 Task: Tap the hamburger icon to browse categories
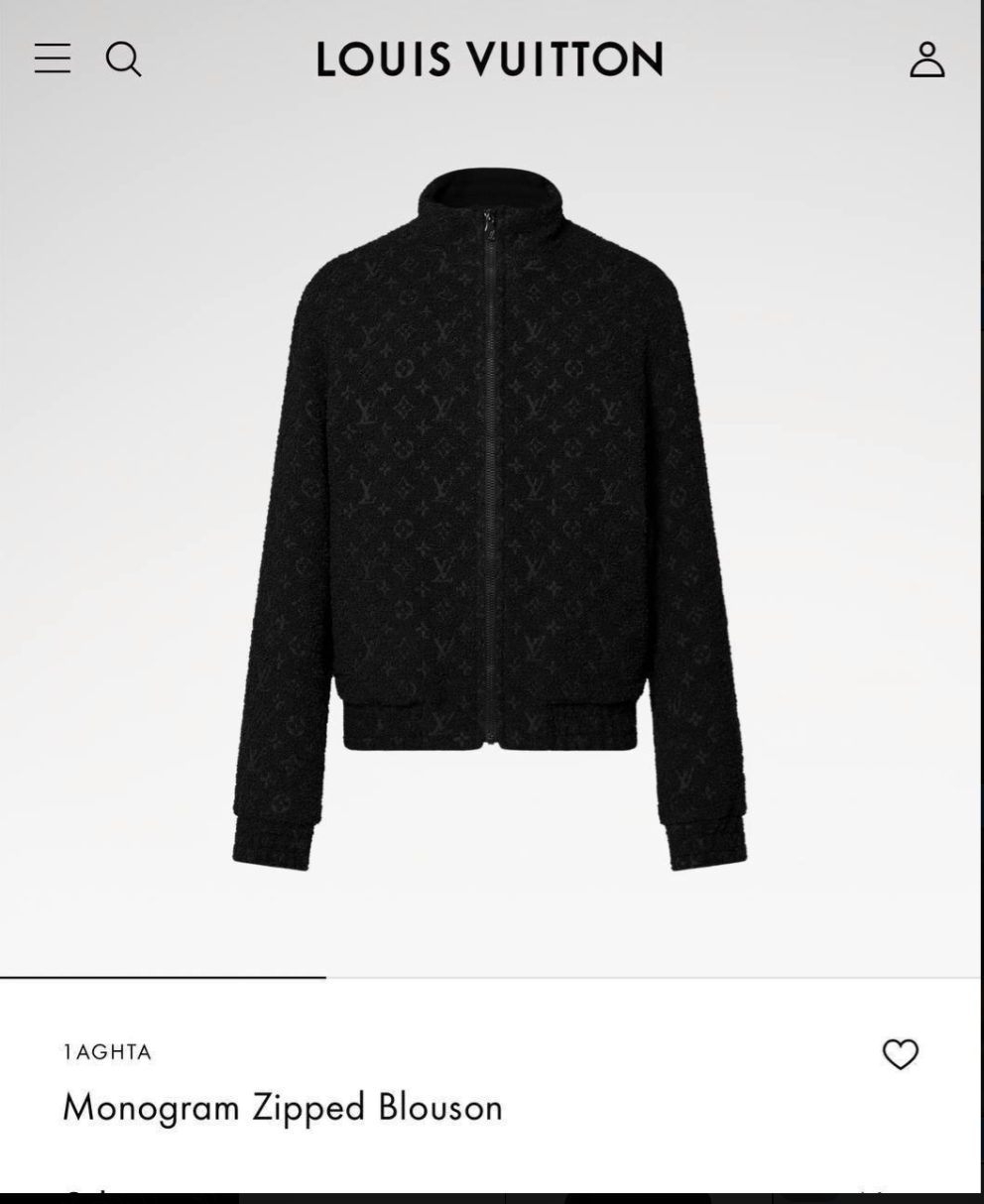pos(52,60)
